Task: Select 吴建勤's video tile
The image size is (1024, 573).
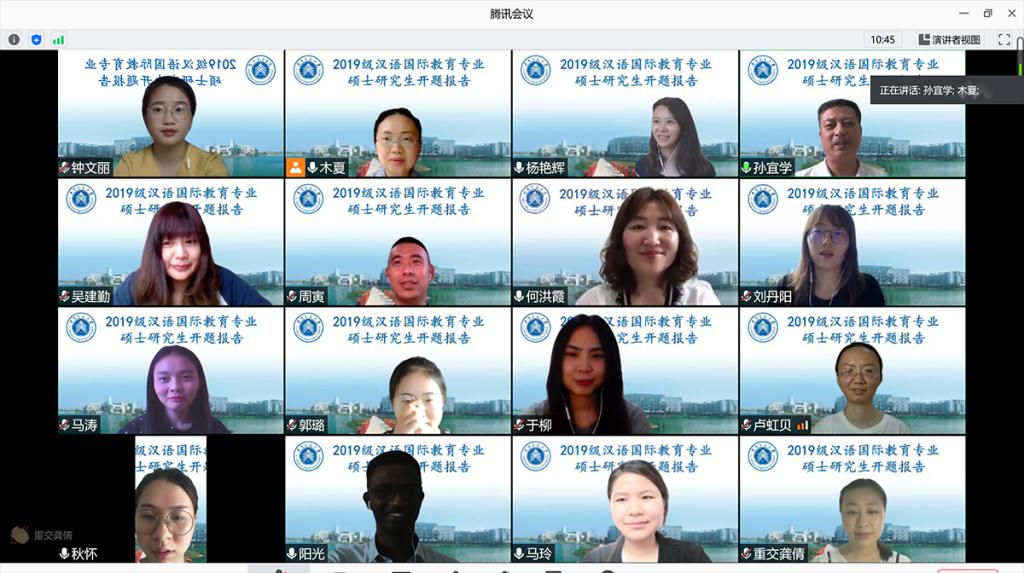Action: (x=170, y=242)
